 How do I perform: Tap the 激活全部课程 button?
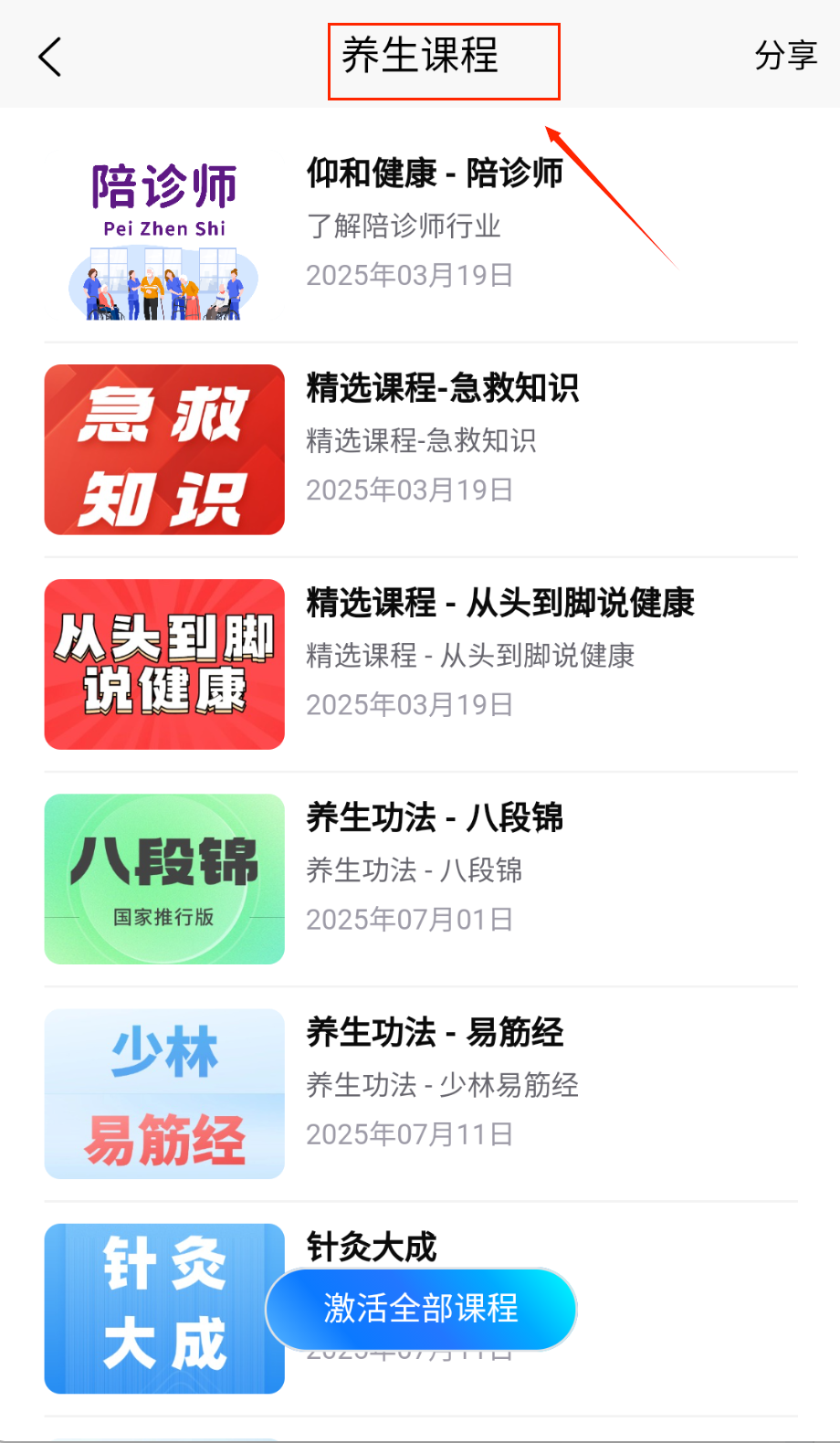421,1309
